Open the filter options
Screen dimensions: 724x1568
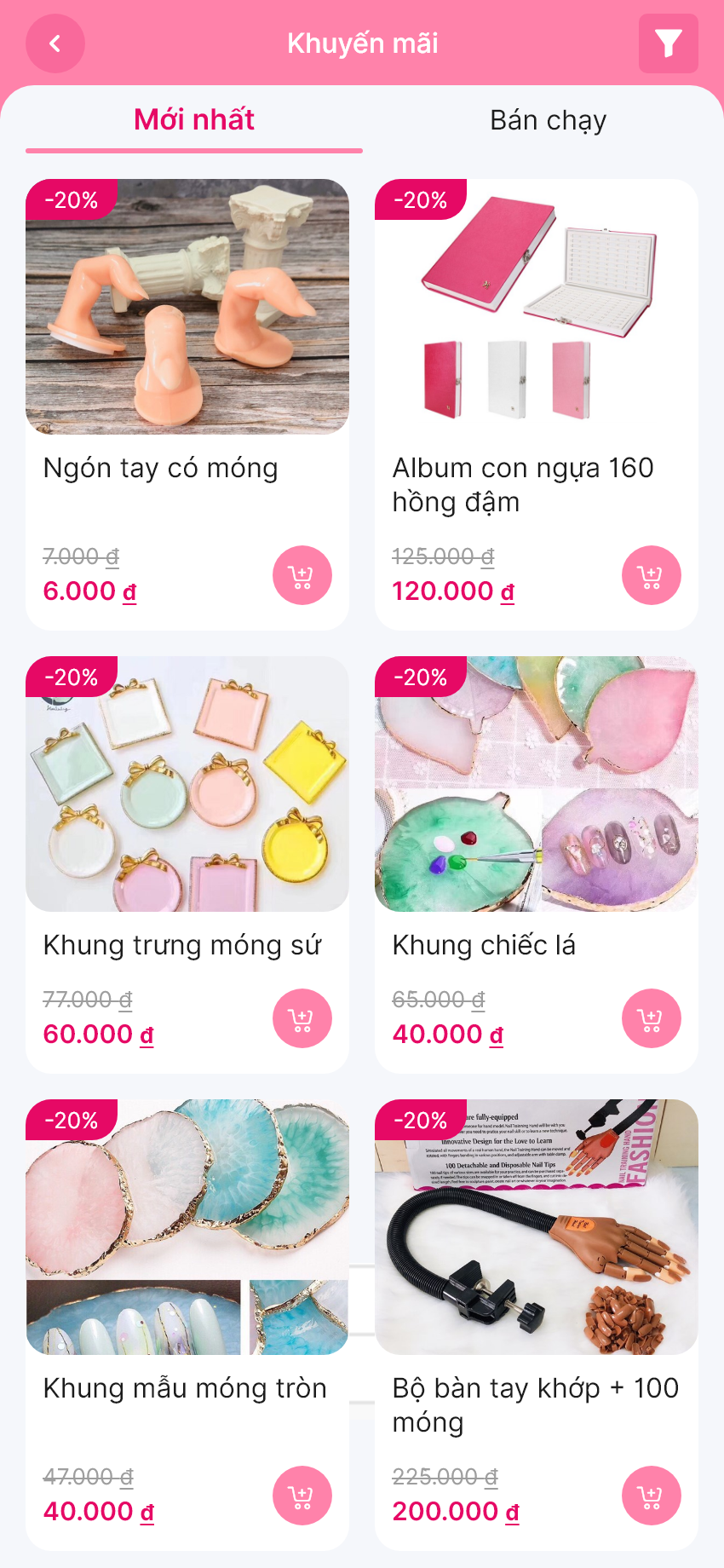pos(669,43)
